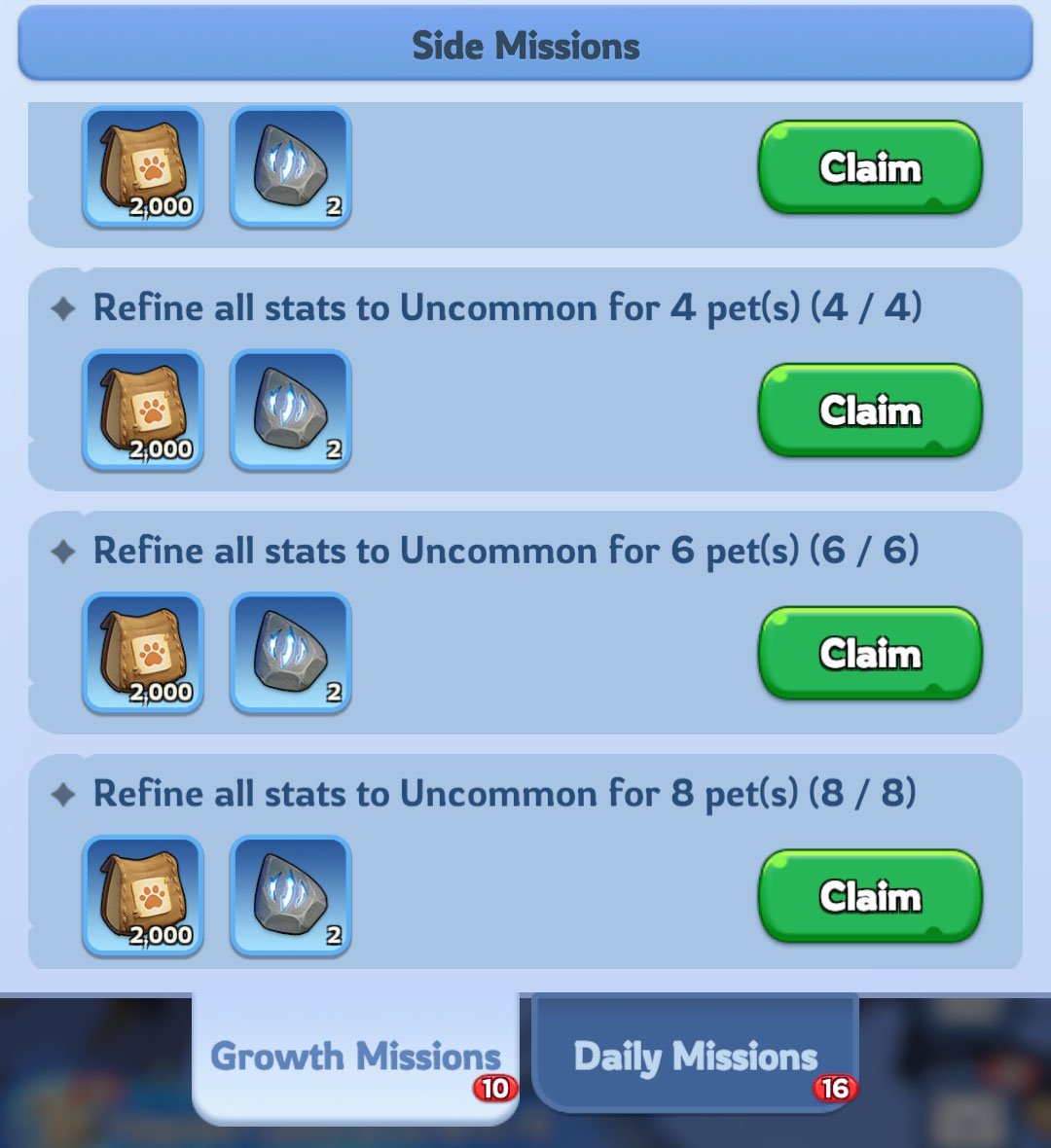Claim reward for refining 6 pets
Screen dimensions: 1051x1148
(x=869, y=654)
